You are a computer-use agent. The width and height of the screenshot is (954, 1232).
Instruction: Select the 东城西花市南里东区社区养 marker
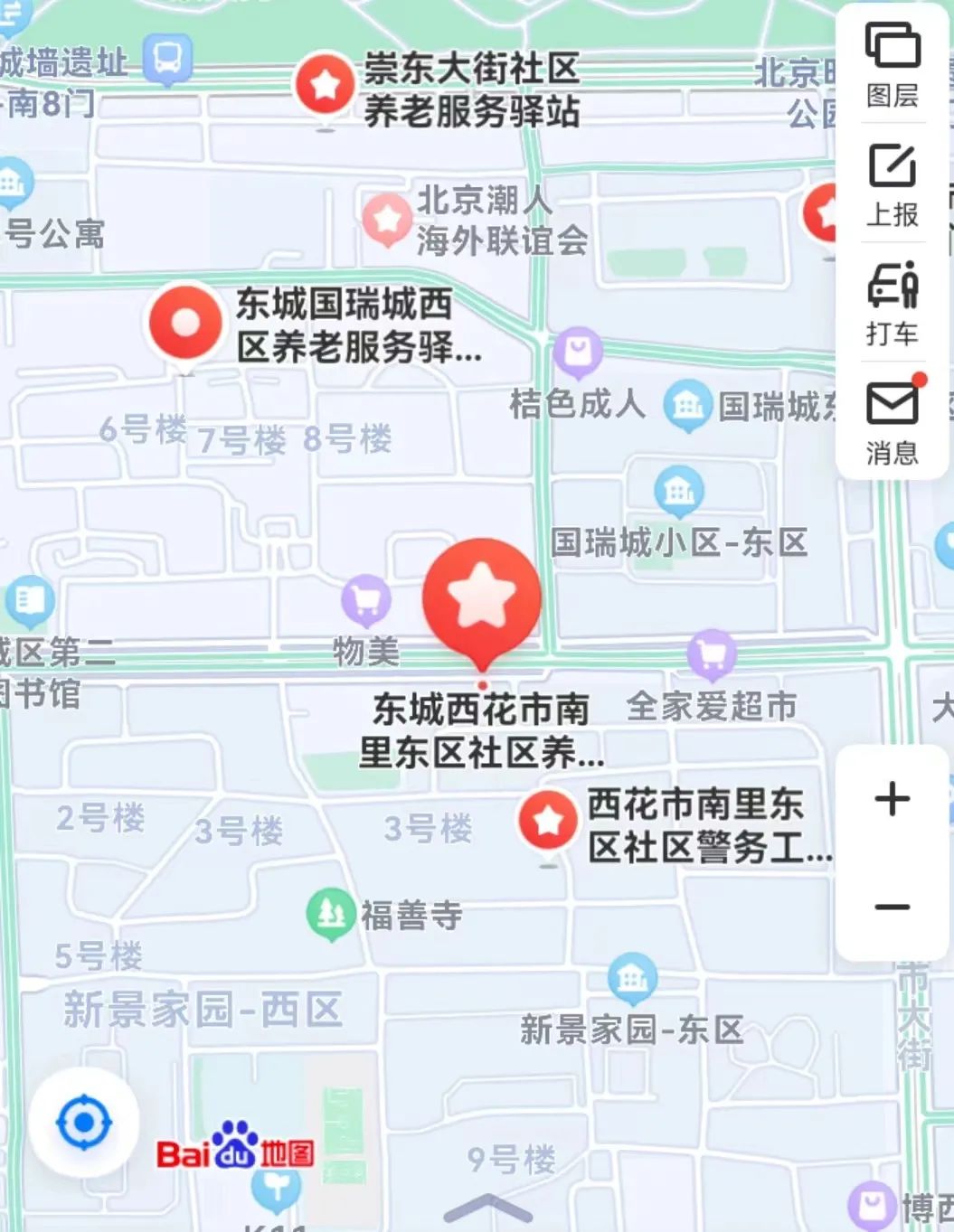(x=482, y=601)
